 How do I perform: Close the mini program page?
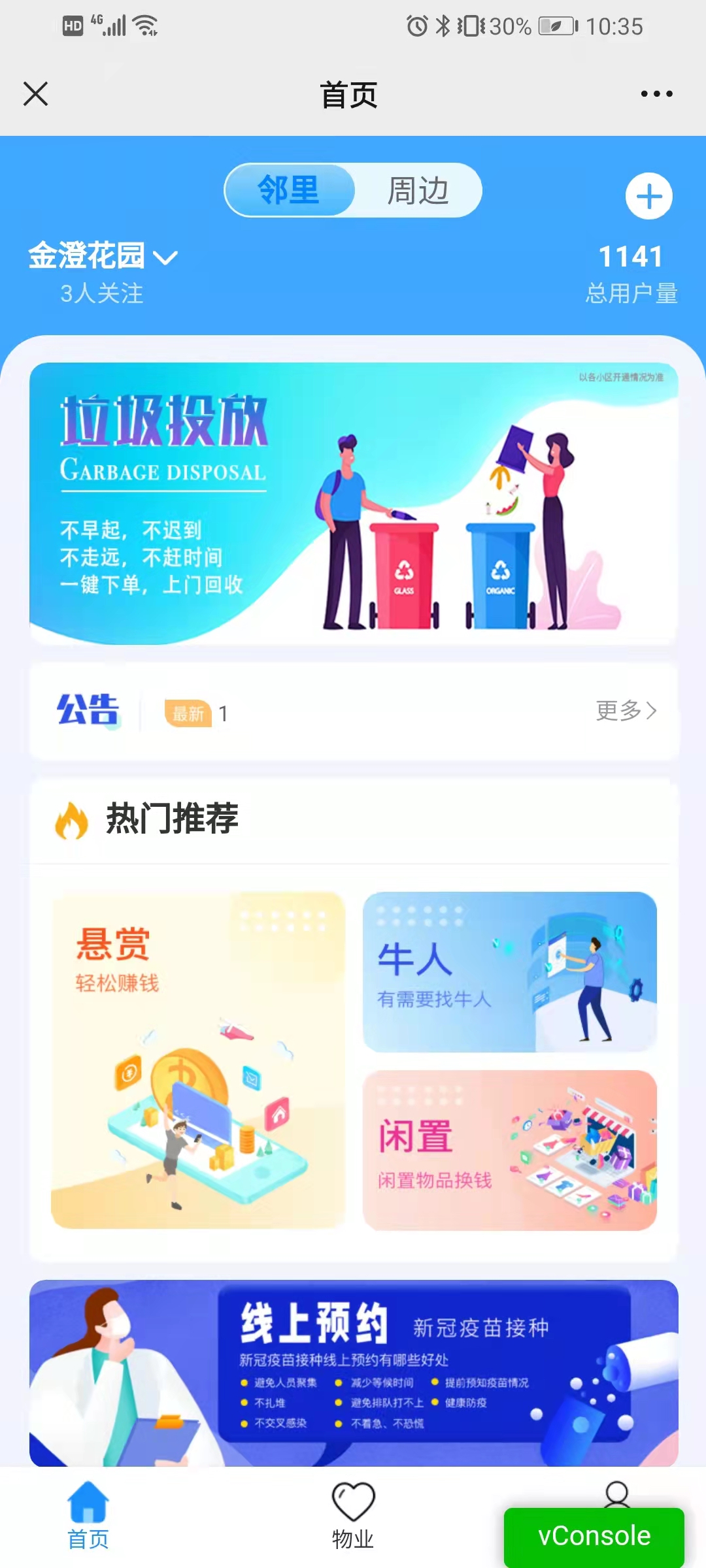tap(36, 94)
